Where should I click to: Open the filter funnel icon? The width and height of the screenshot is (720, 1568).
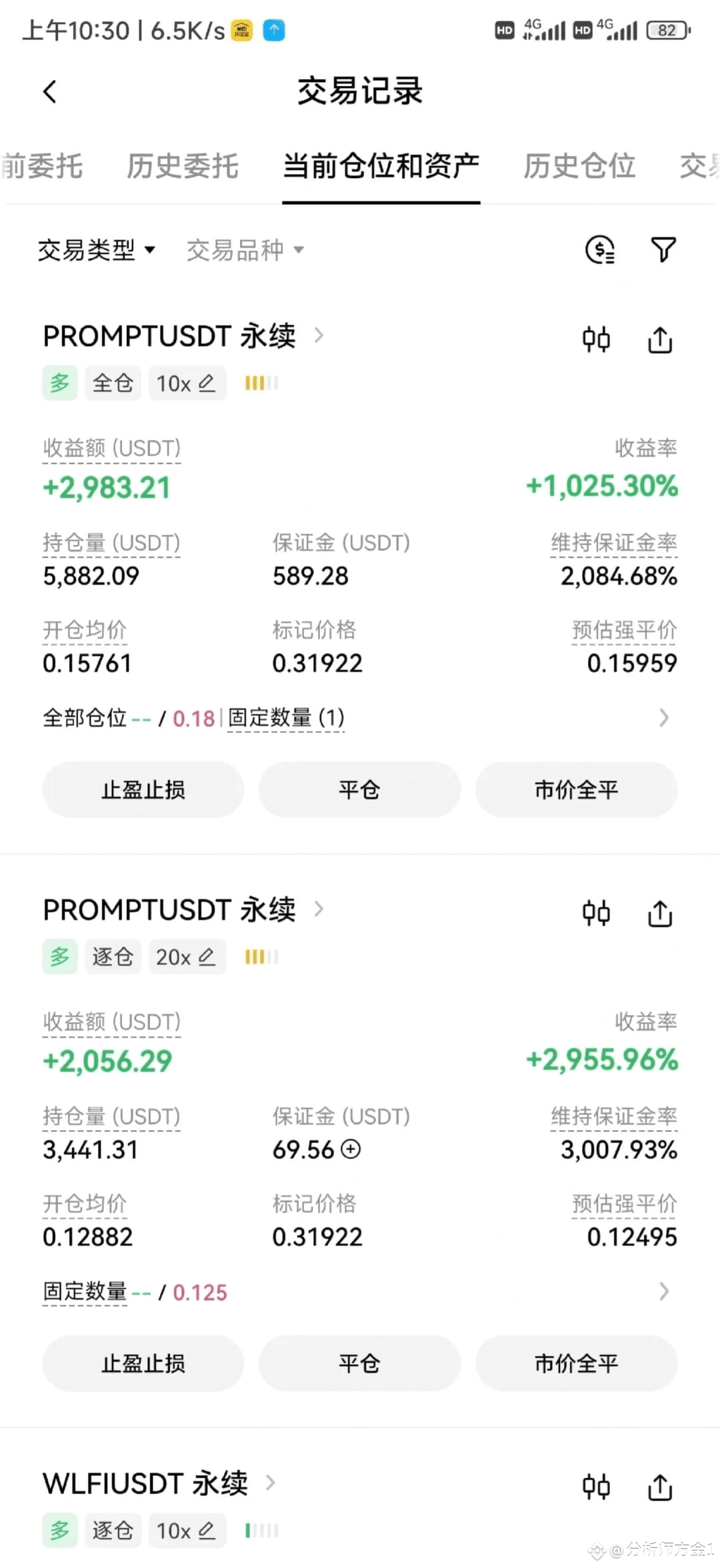click(663, 249)
